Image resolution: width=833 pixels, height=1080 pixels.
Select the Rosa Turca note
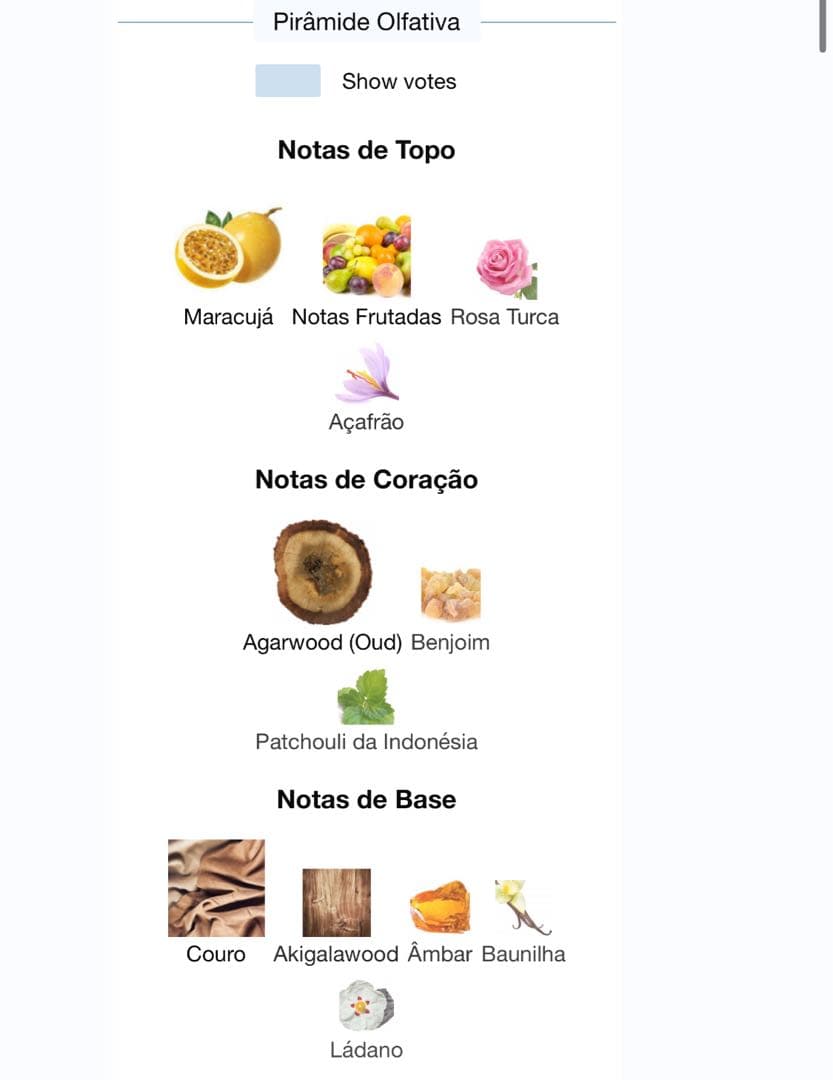click(505, 269)
